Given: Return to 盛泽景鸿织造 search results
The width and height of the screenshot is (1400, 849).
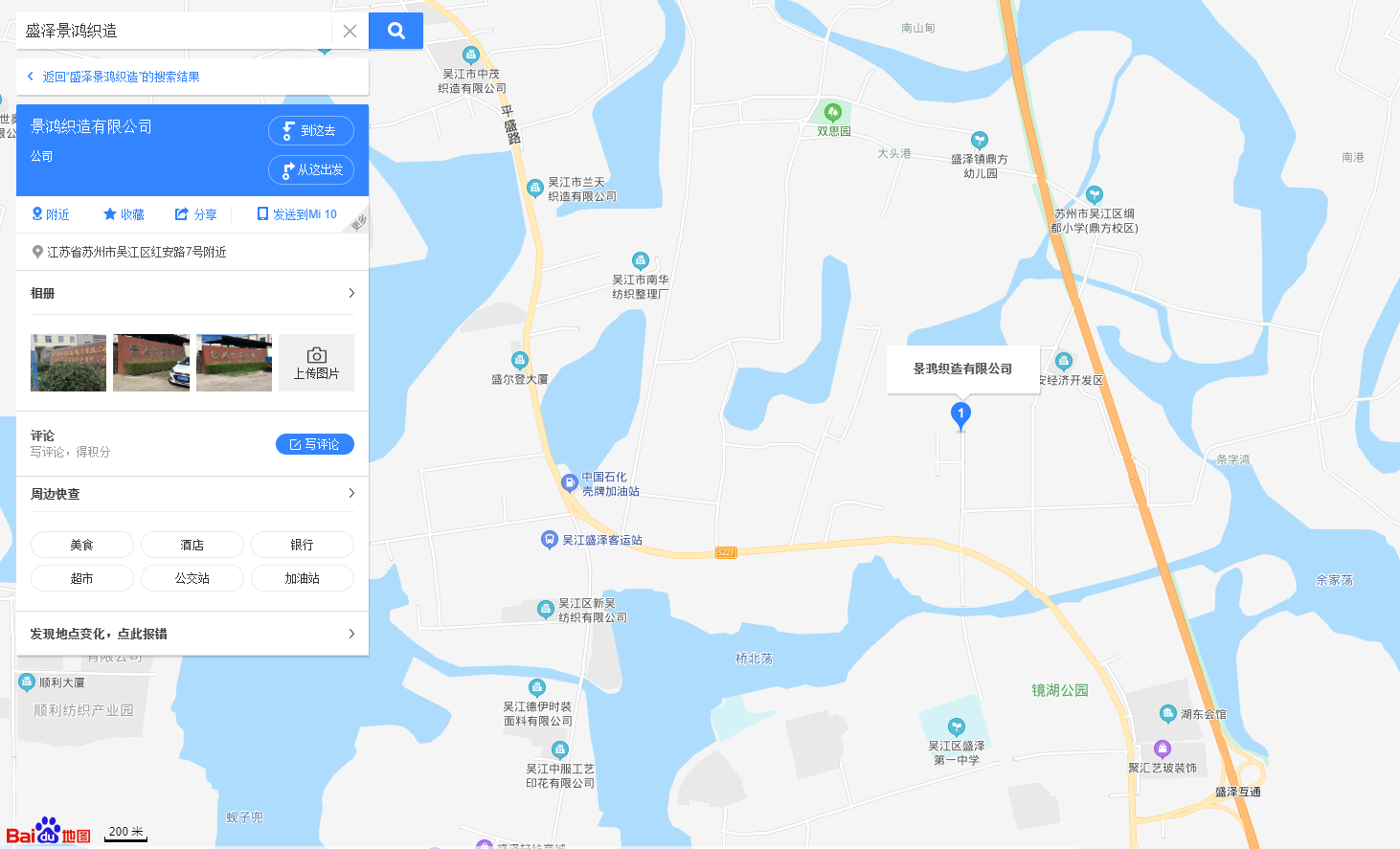Looking at the screenshot, I should 120,77.
